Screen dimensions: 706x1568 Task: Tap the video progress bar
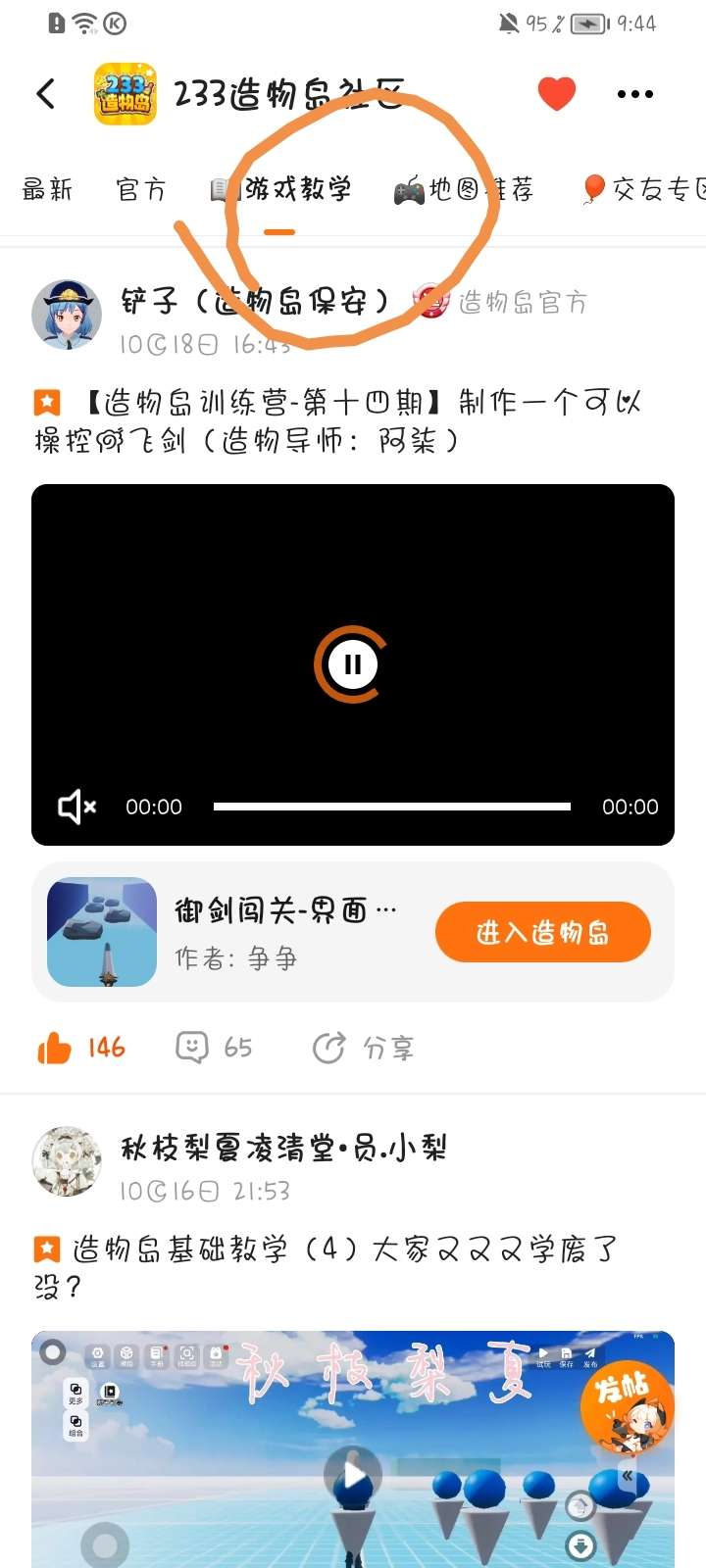[x=391, y=807]
